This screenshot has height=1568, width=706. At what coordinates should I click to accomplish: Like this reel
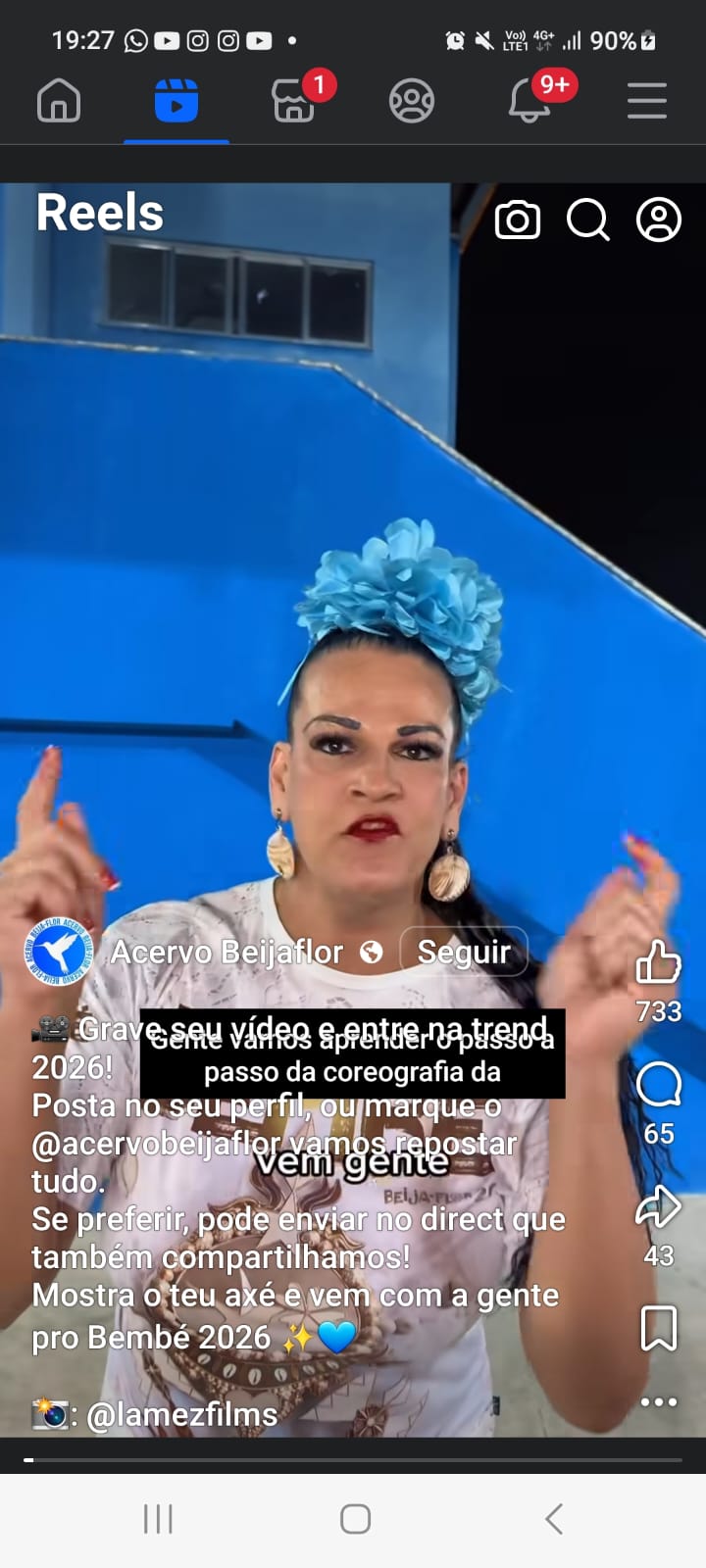[658, 962]
